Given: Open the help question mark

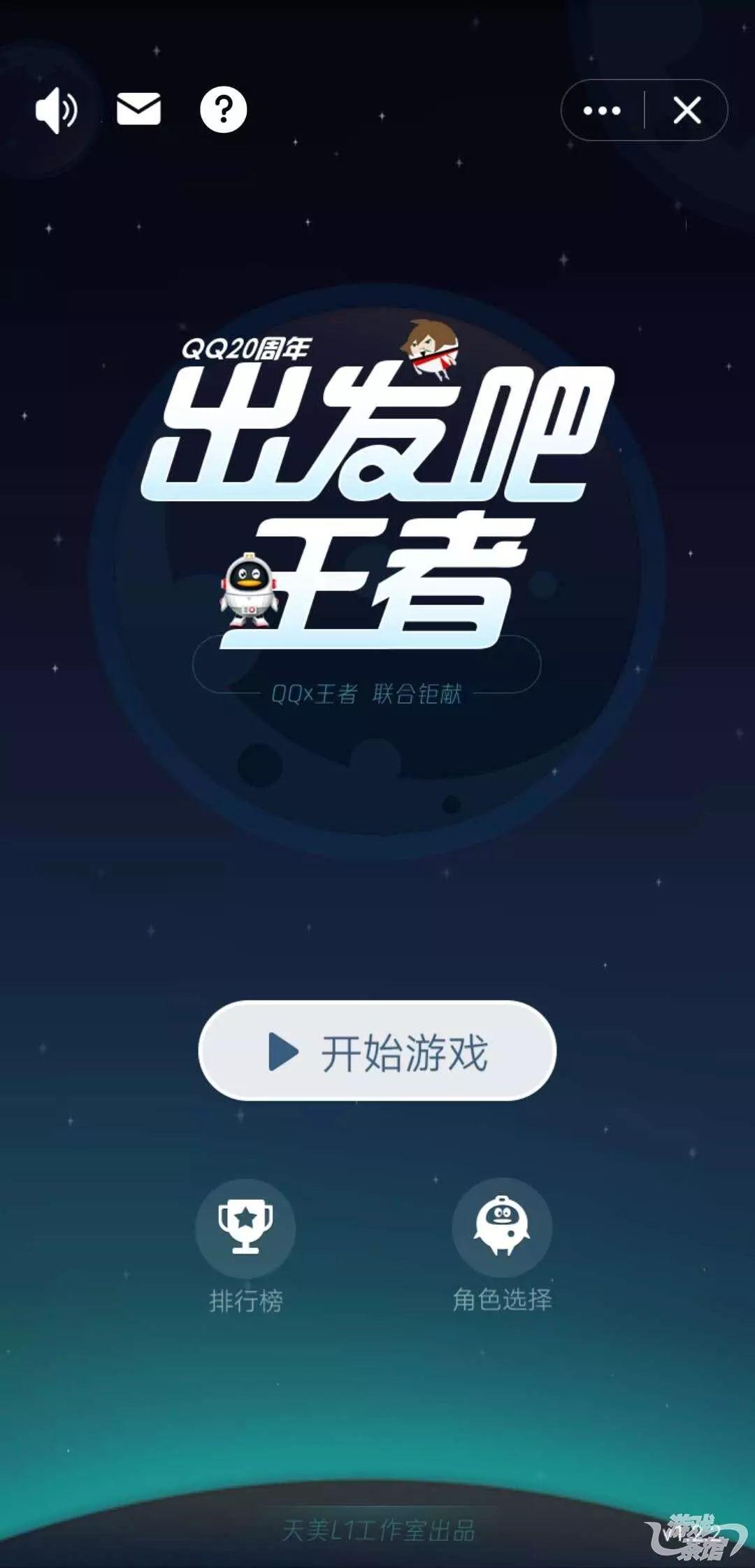Looking at the screenshot, I should click(223, 110).
